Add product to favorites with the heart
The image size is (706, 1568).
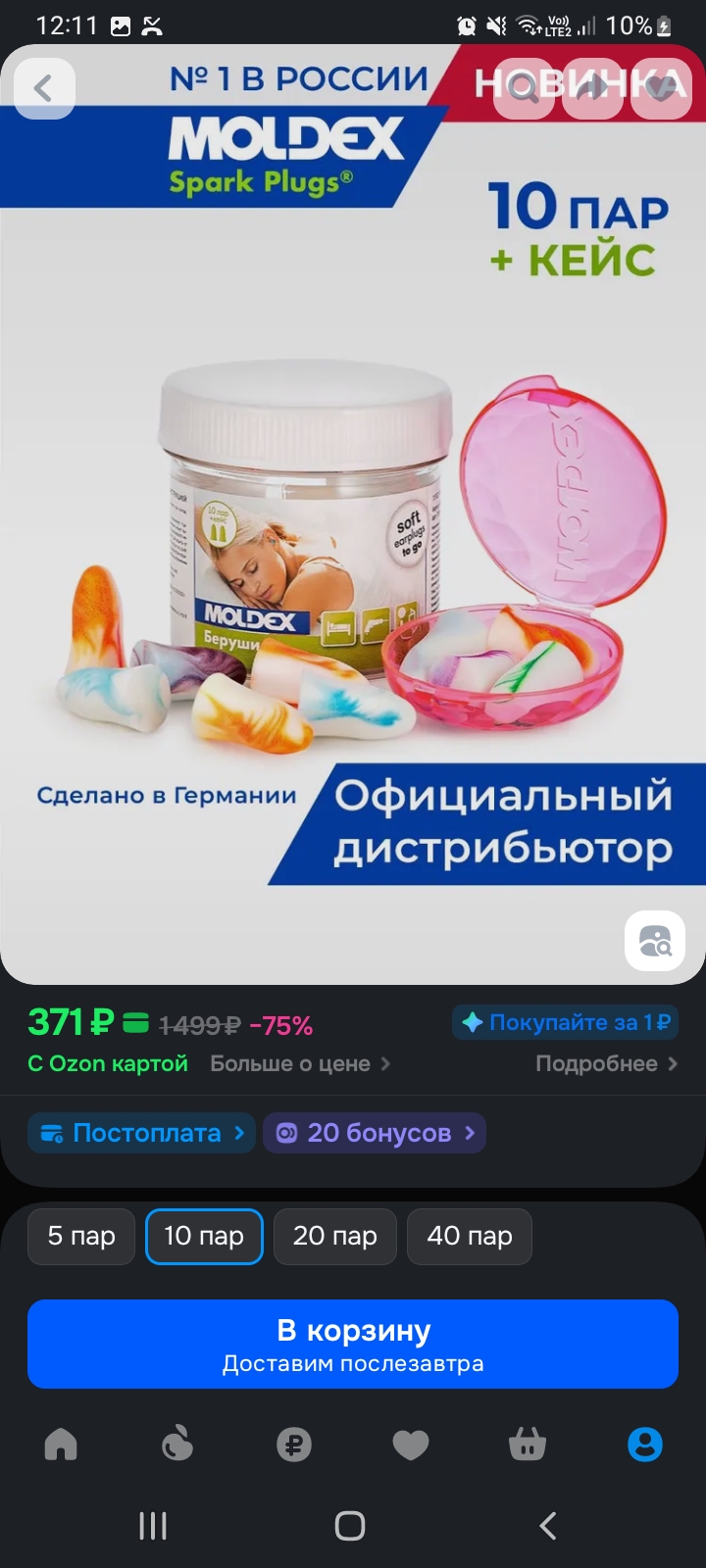[663, 88]
